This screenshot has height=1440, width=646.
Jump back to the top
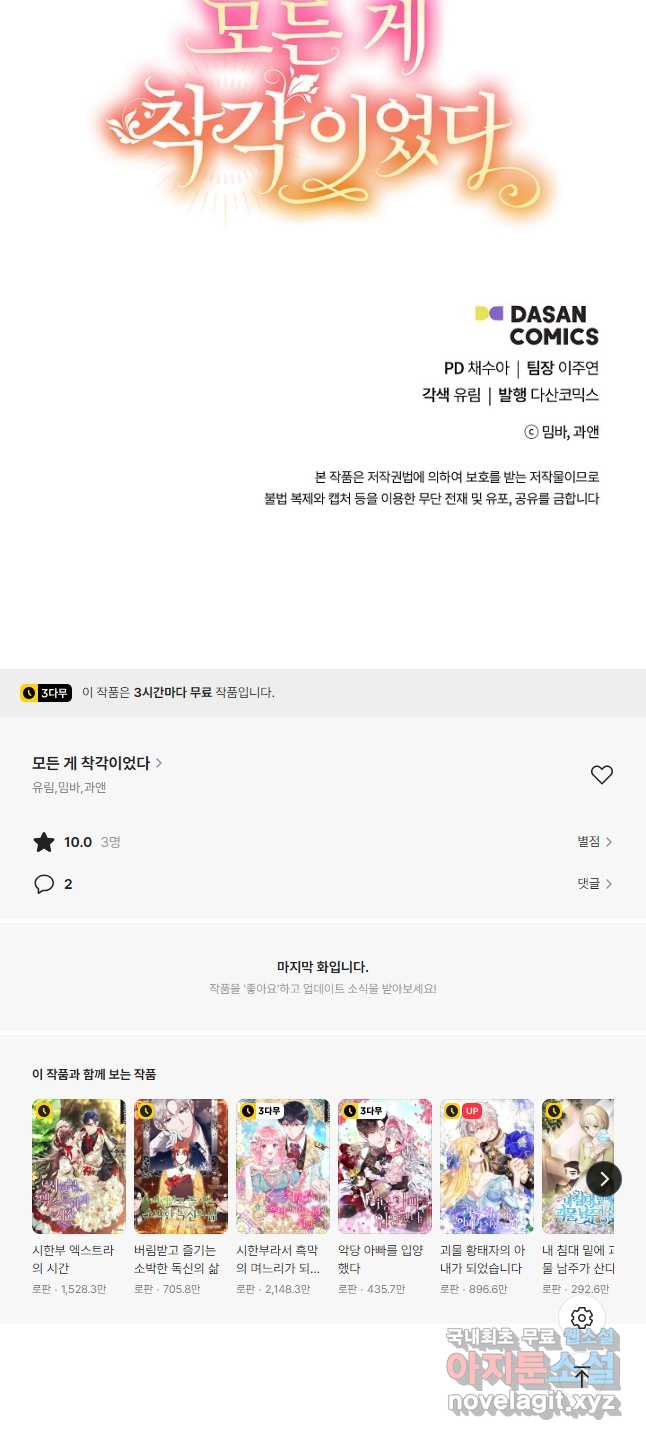click(x=582, y=1377)
